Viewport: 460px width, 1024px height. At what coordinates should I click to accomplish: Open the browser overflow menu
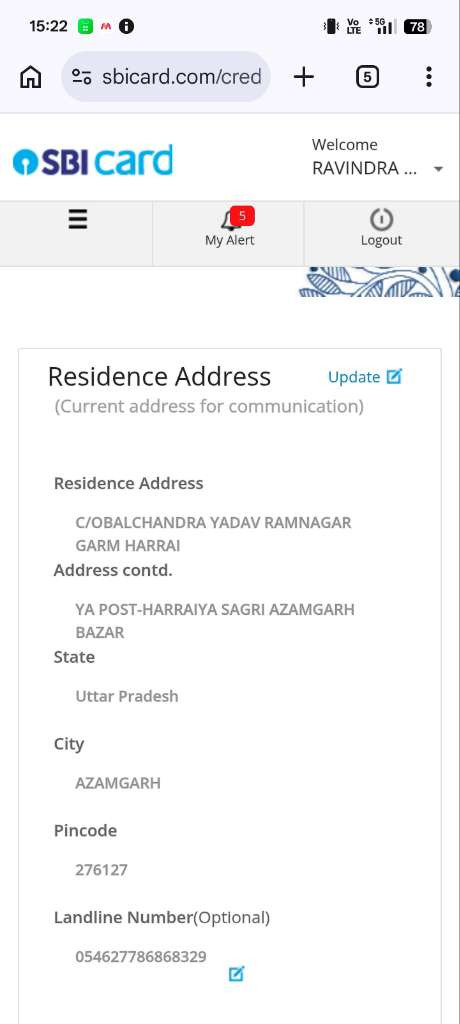click(x=429, y=77)
